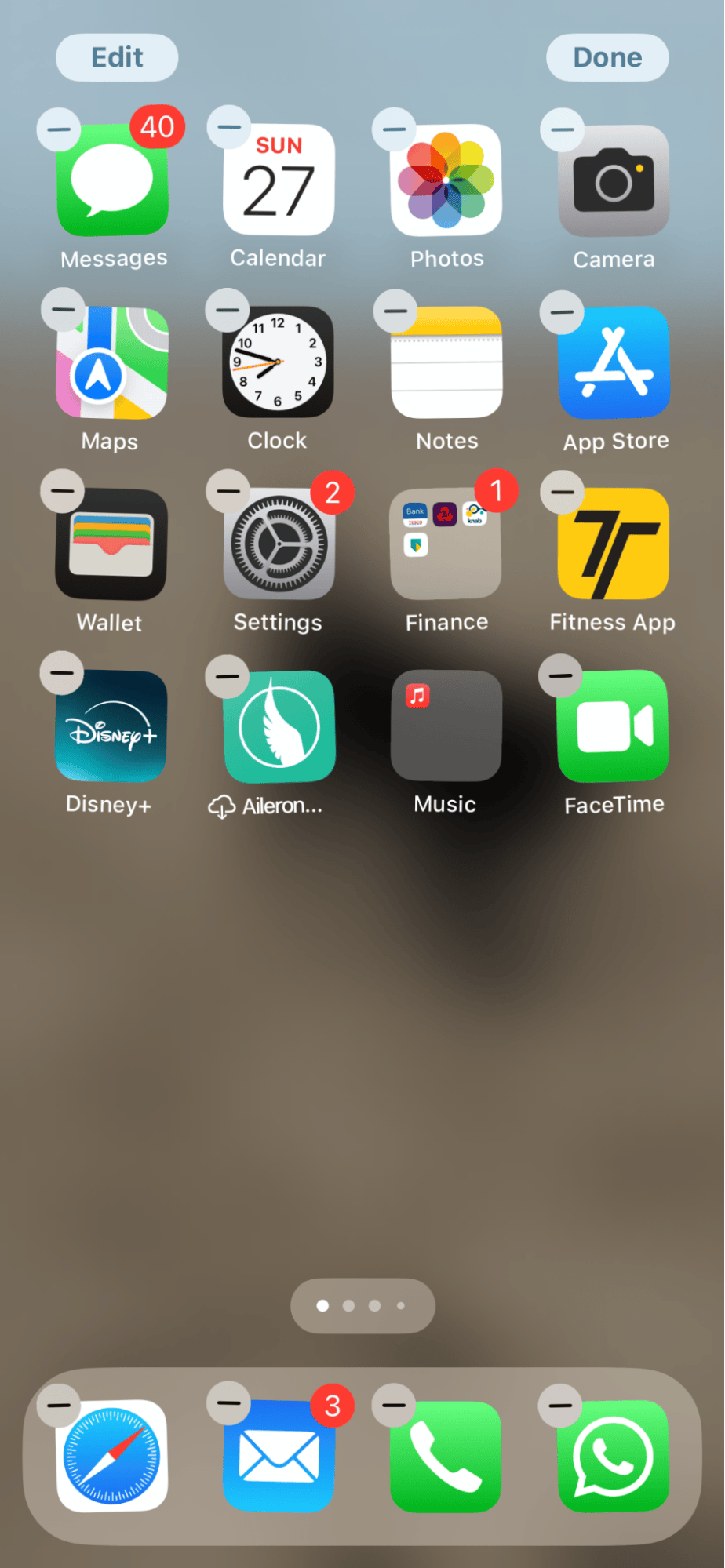Launch the App Store
The height and width of the screenshot is (1568, 725).
pyautogui.click(x=614, y=362)
